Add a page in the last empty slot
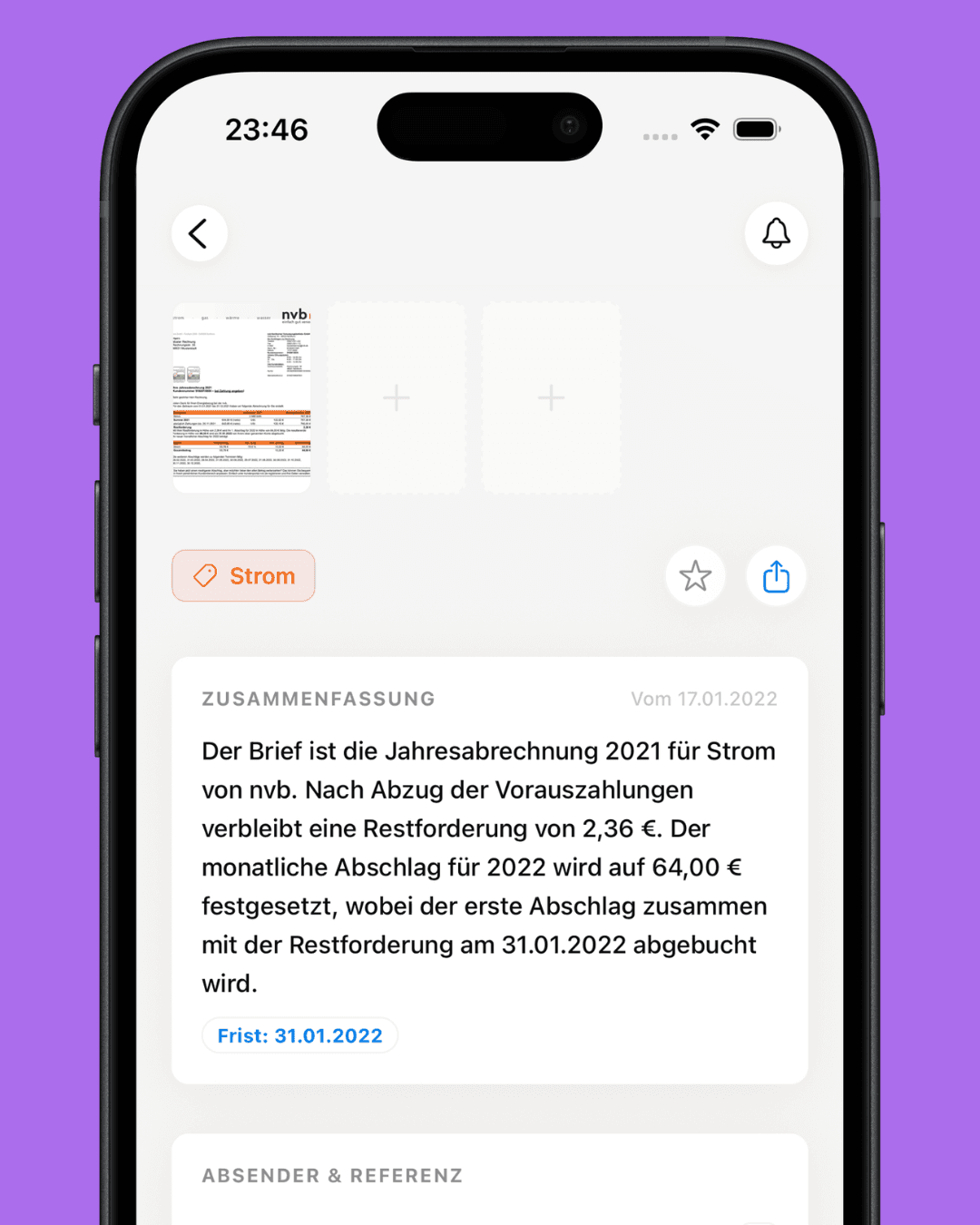This screenshot has width=980, height=1225. 551,397
